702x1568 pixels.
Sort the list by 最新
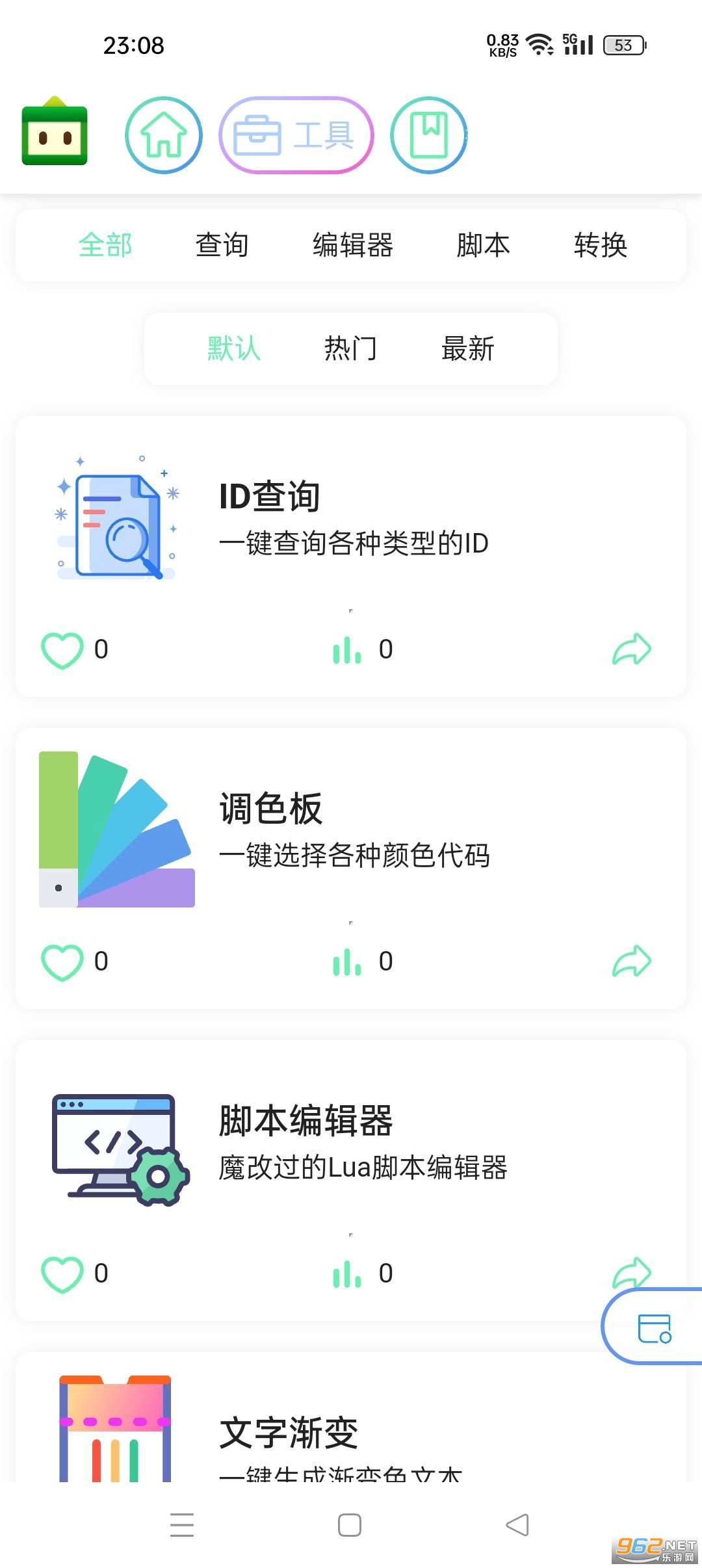point(467,348)
